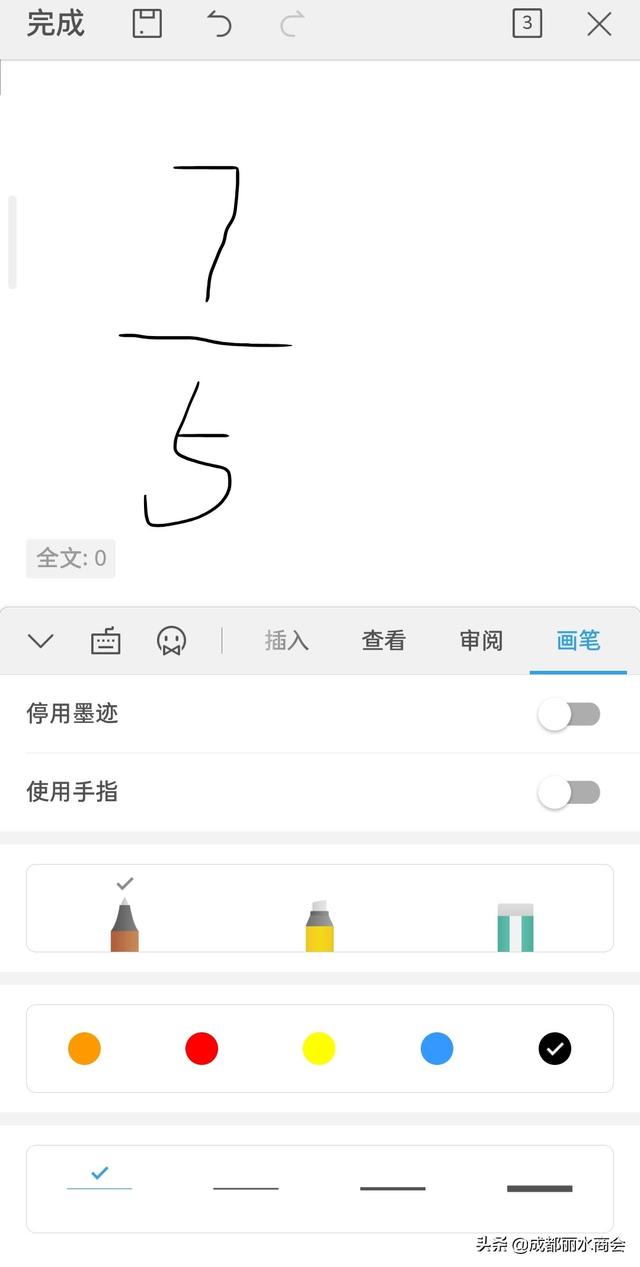Choose the red ink color

202,1049
